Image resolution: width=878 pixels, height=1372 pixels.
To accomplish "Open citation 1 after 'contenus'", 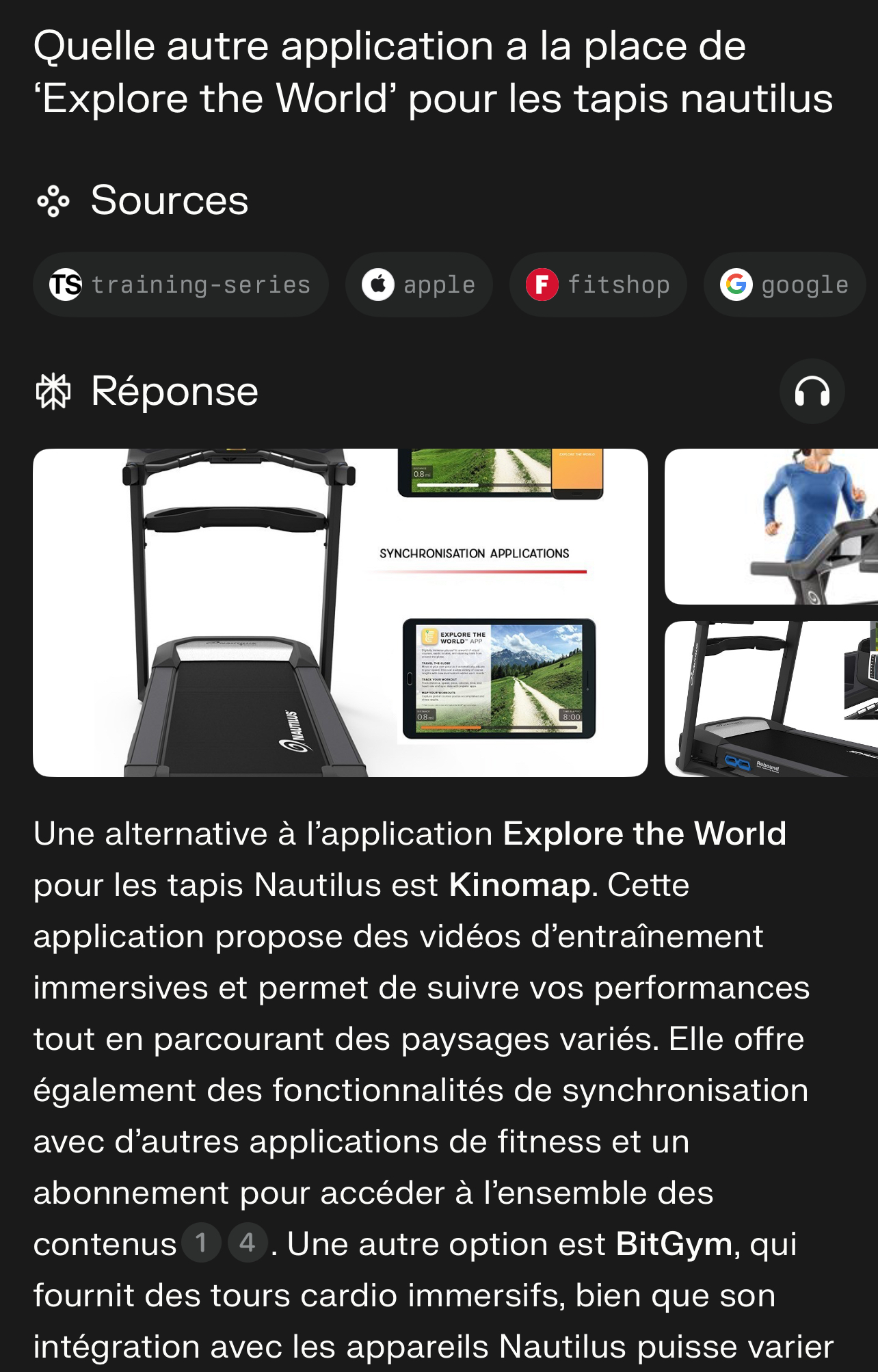I will pyautogui.click(x=201, y=1243).
